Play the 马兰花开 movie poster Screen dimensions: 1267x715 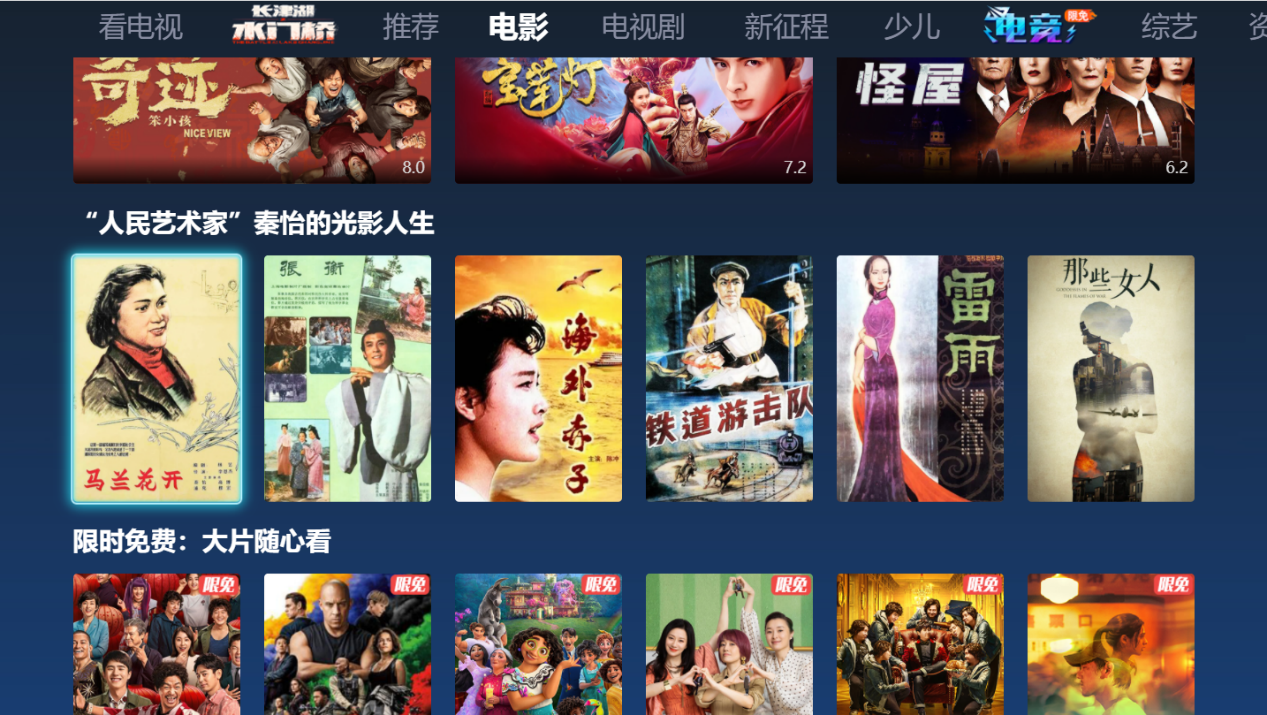(x=157, y=378)
